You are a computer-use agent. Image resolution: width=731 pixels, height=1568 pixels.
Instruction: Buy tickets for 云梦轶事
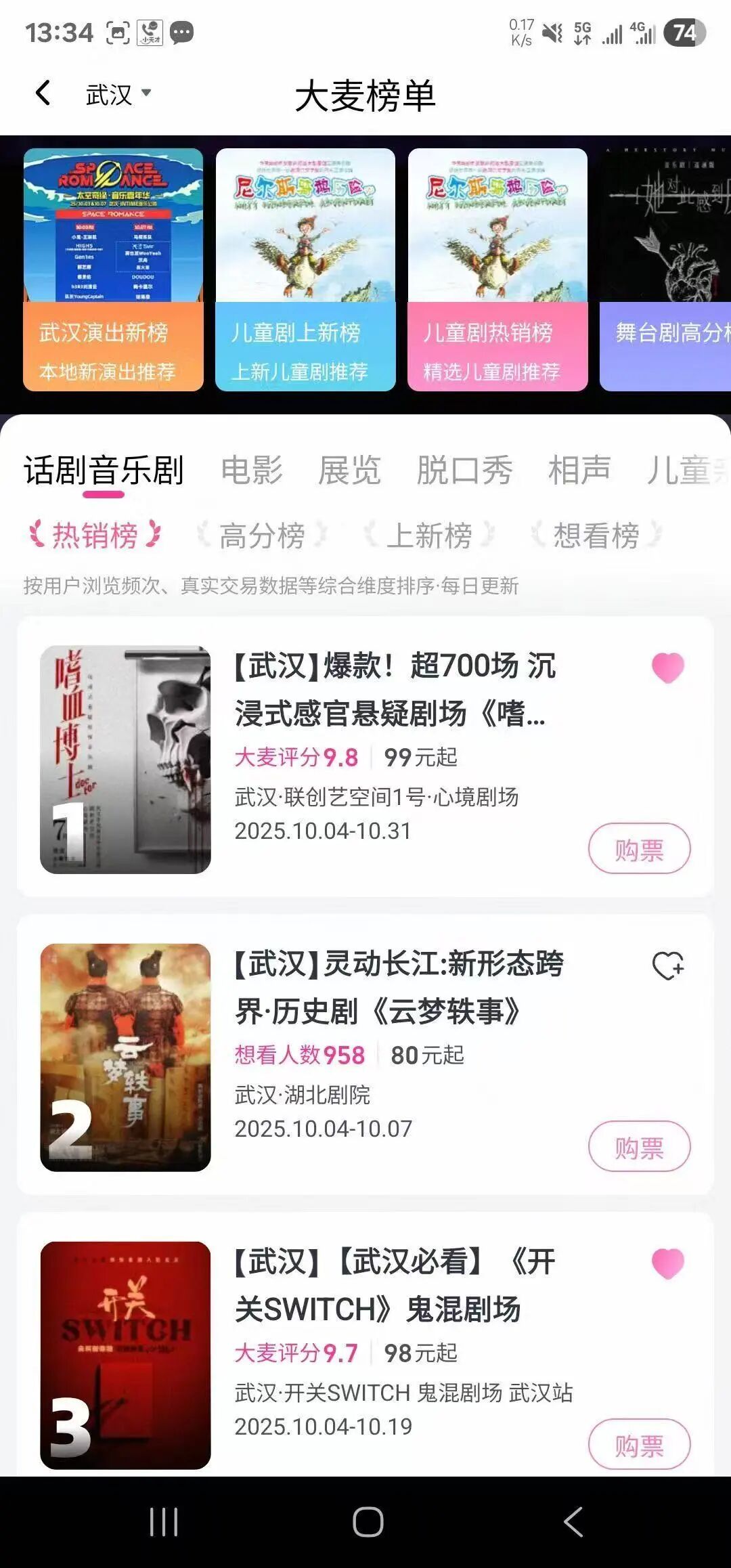[639, 1147]
